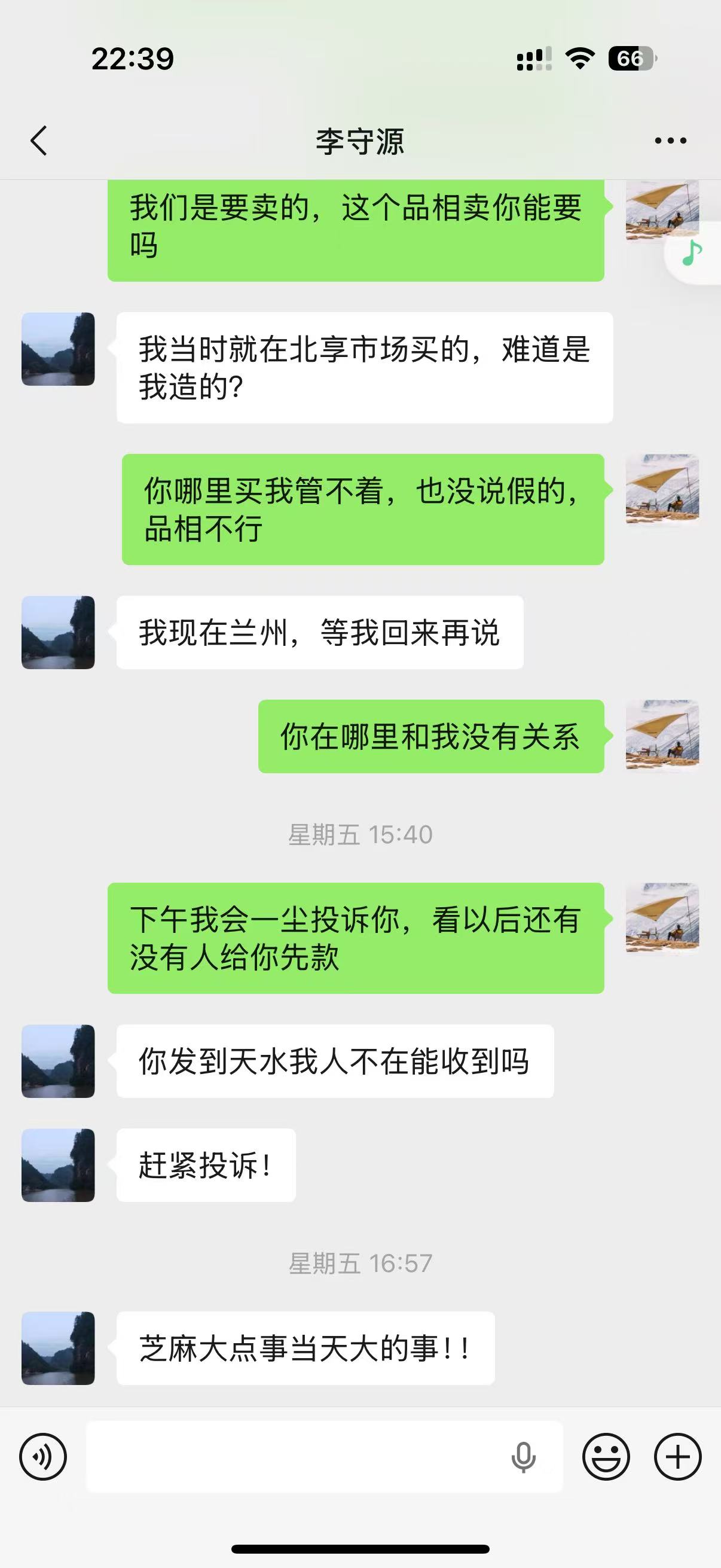Open the floating music note widget
The height and width of the screenshot is (1568, 721).
(692, 252)
